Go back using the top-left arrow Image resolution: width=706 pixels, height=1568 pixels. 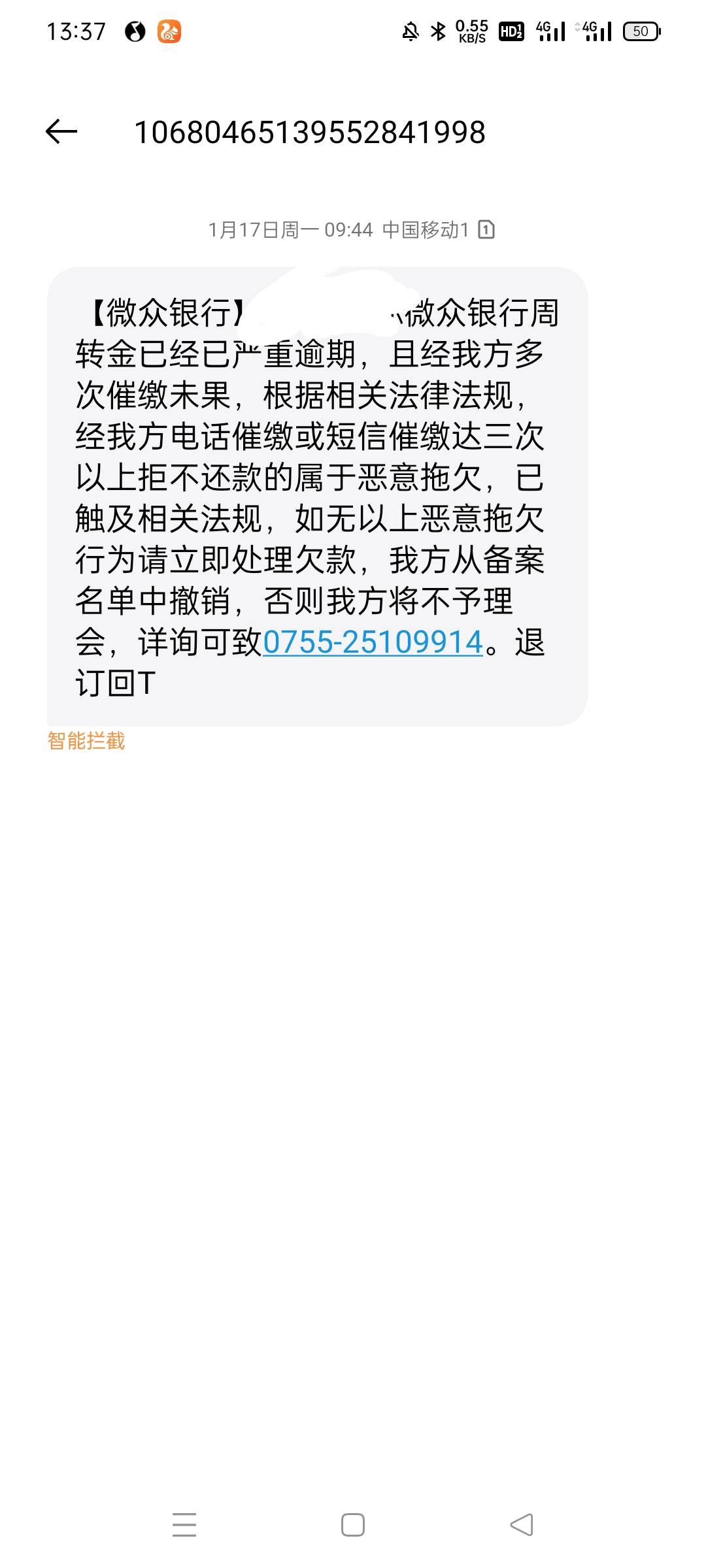pyautogui.click(x=61, y=132)
